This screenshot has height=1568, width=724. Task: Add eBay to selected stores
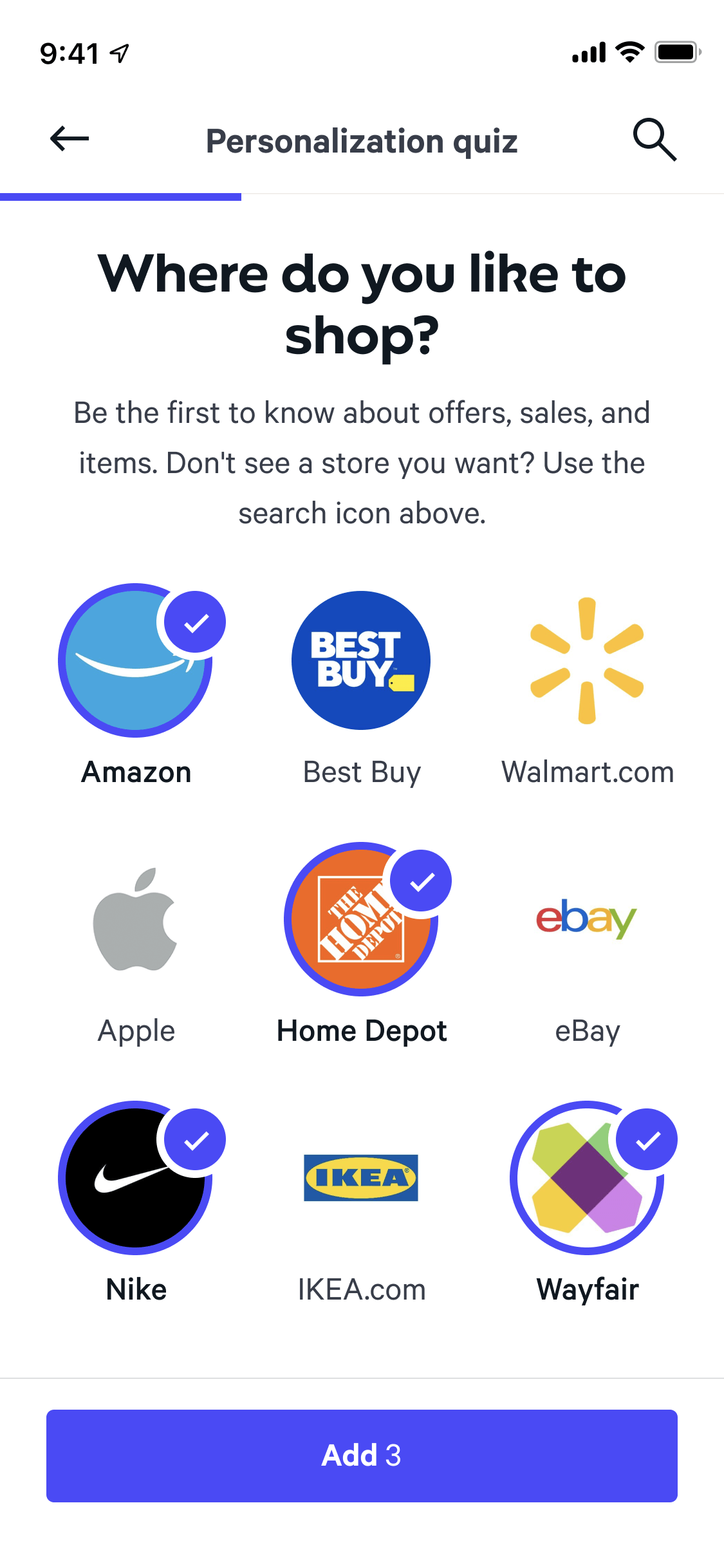(x=587, y=919)
